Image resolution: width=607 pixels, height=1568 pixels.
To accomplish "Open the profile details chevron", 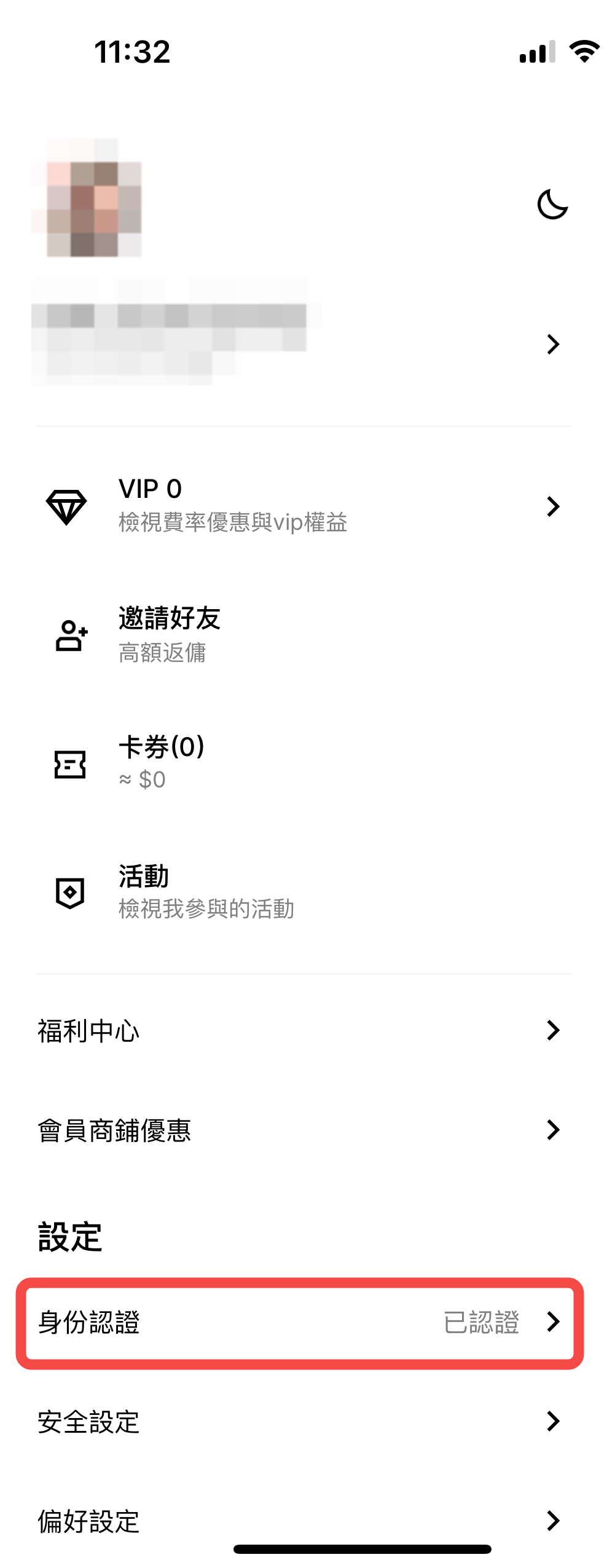I will [553, 344].
